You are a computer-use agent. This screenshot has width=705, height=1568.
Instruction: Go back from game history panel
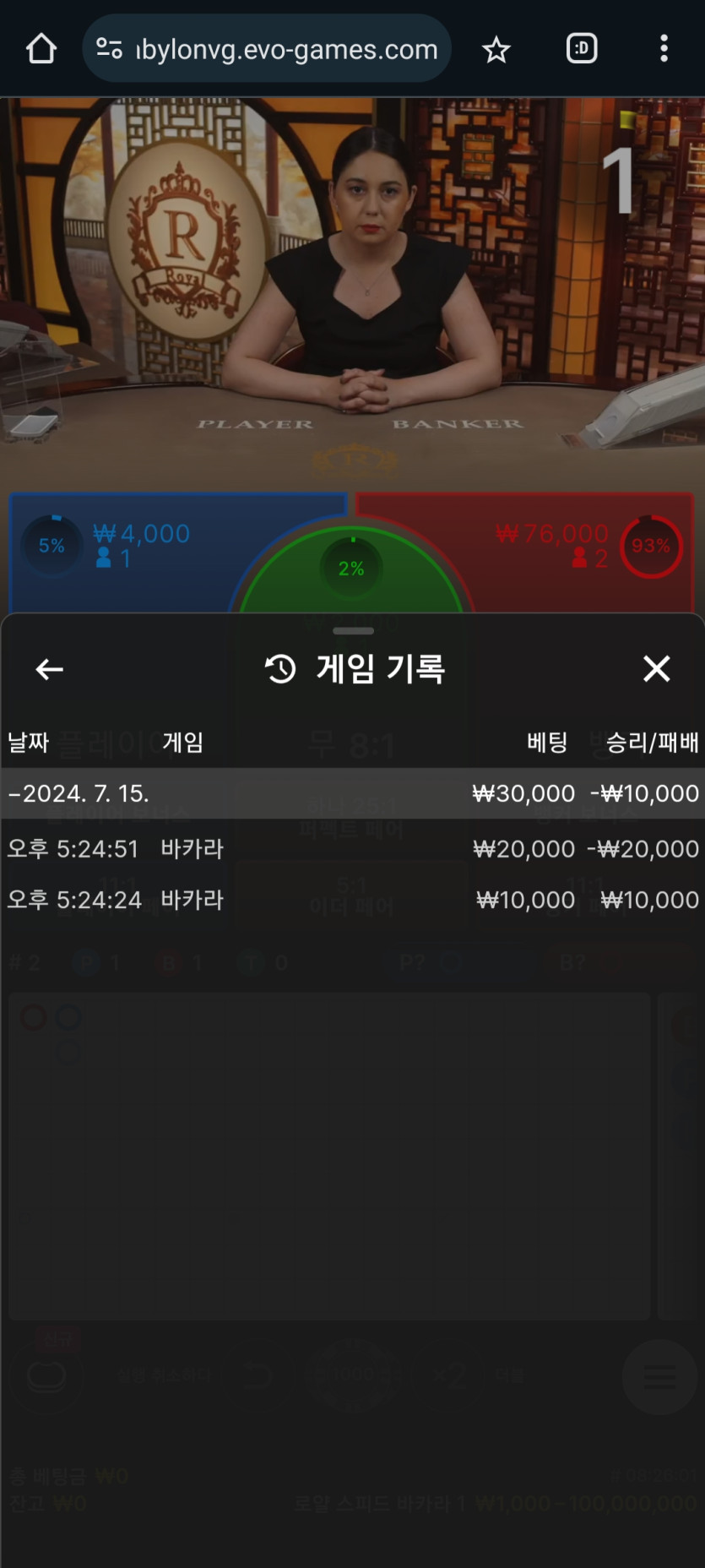49,669
